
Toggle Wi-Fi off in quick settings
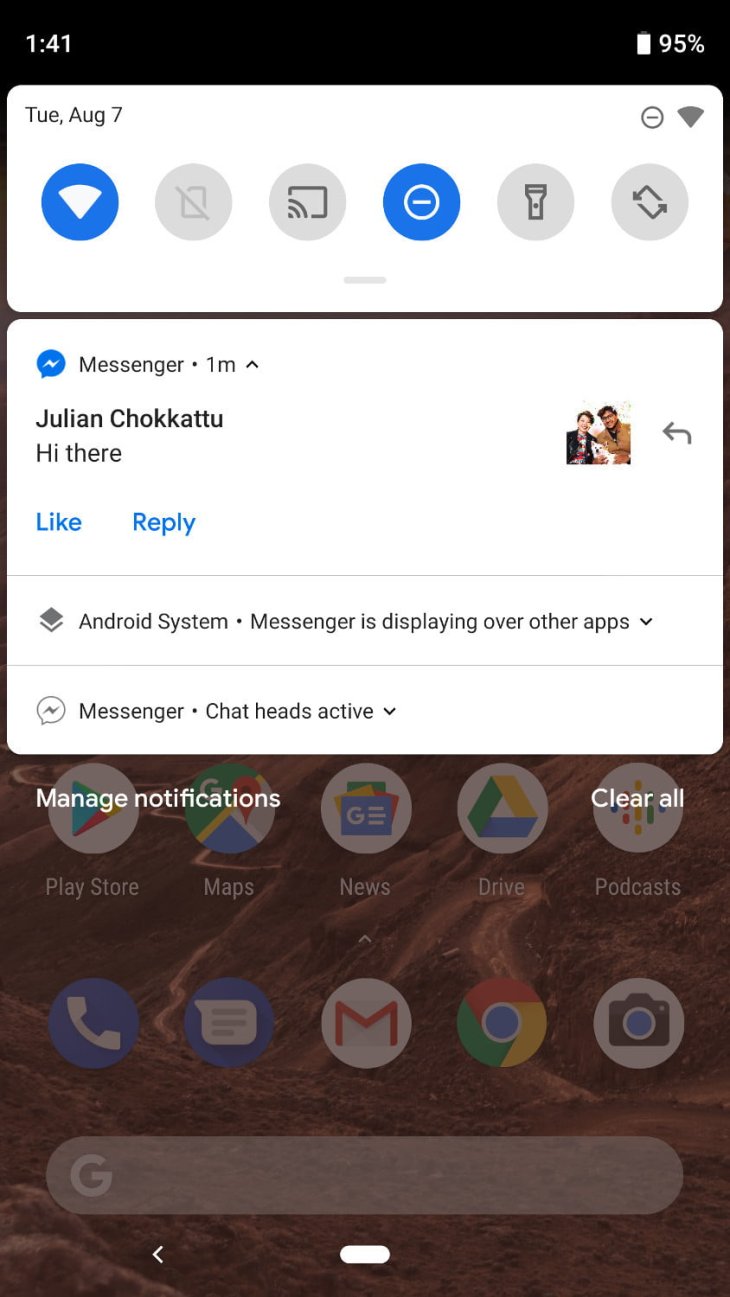tap(79, 201)
